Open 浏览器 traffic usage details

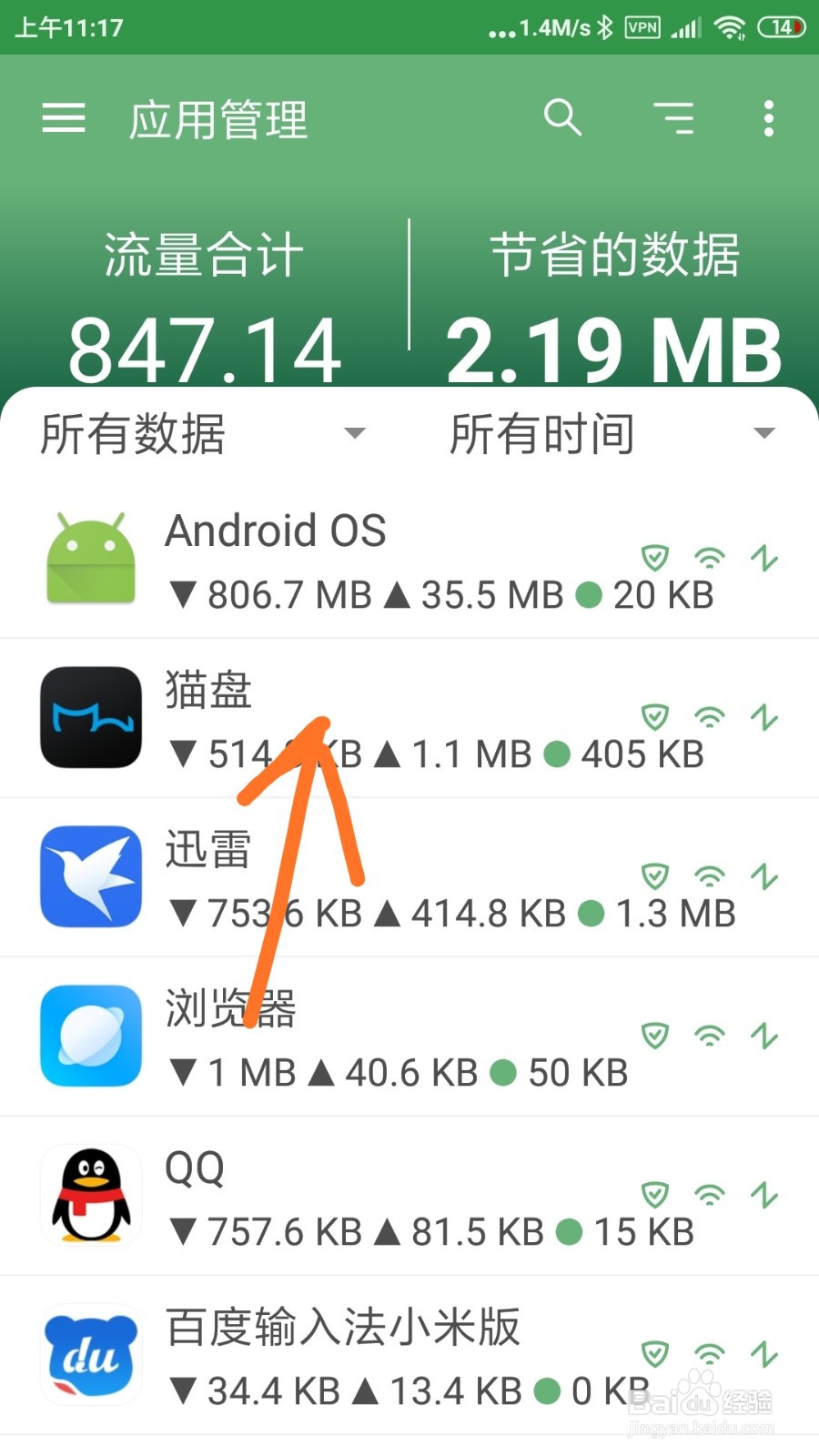364,1036
